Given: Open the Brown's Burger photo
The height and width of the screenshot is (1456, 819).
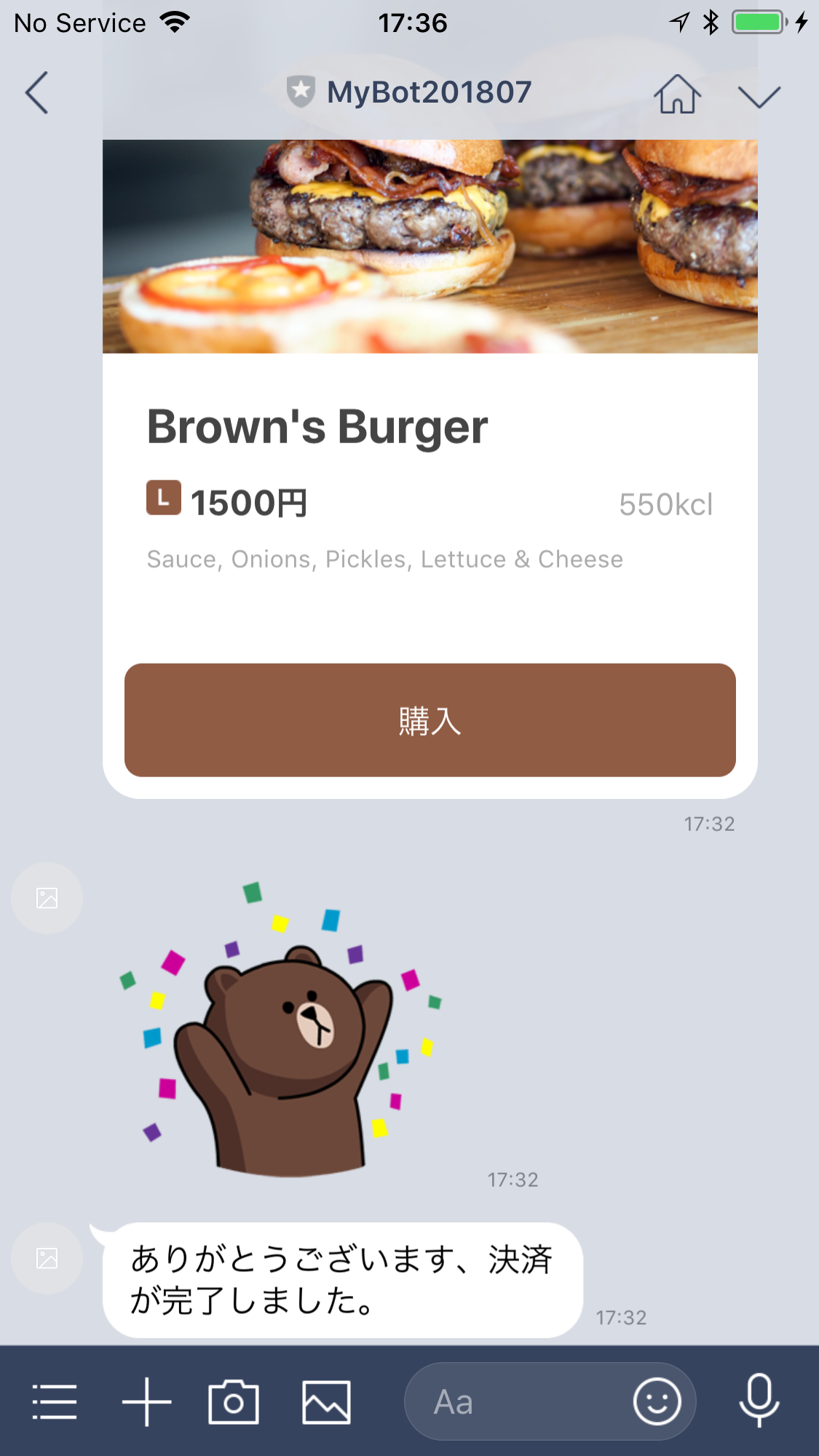Looking at the screenshot, I should [430, 246].
